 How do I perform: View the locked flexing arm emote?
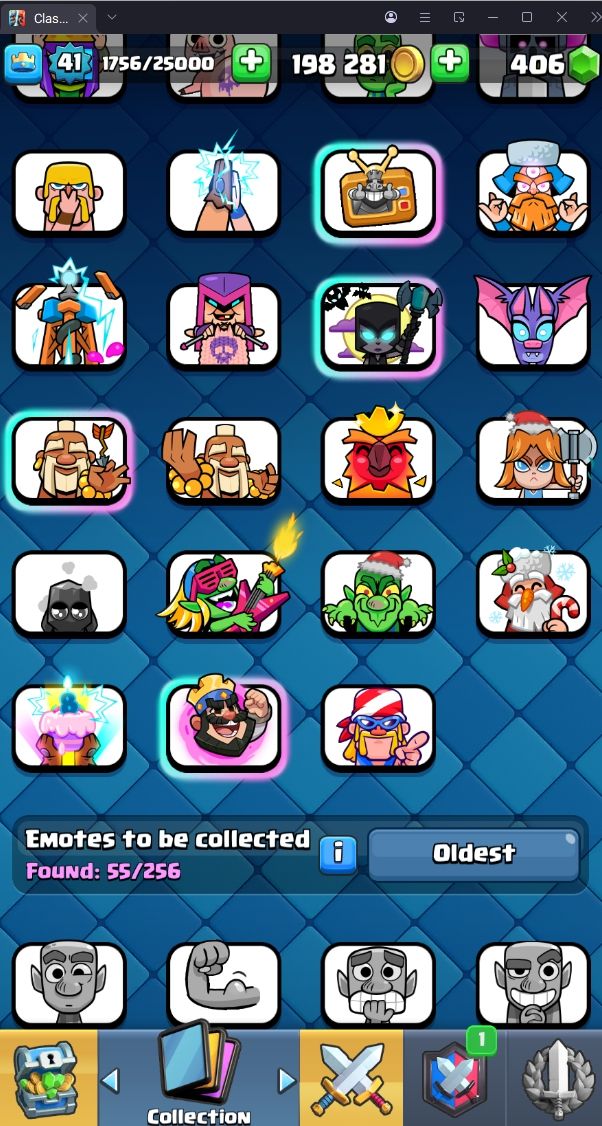point(223,985)
